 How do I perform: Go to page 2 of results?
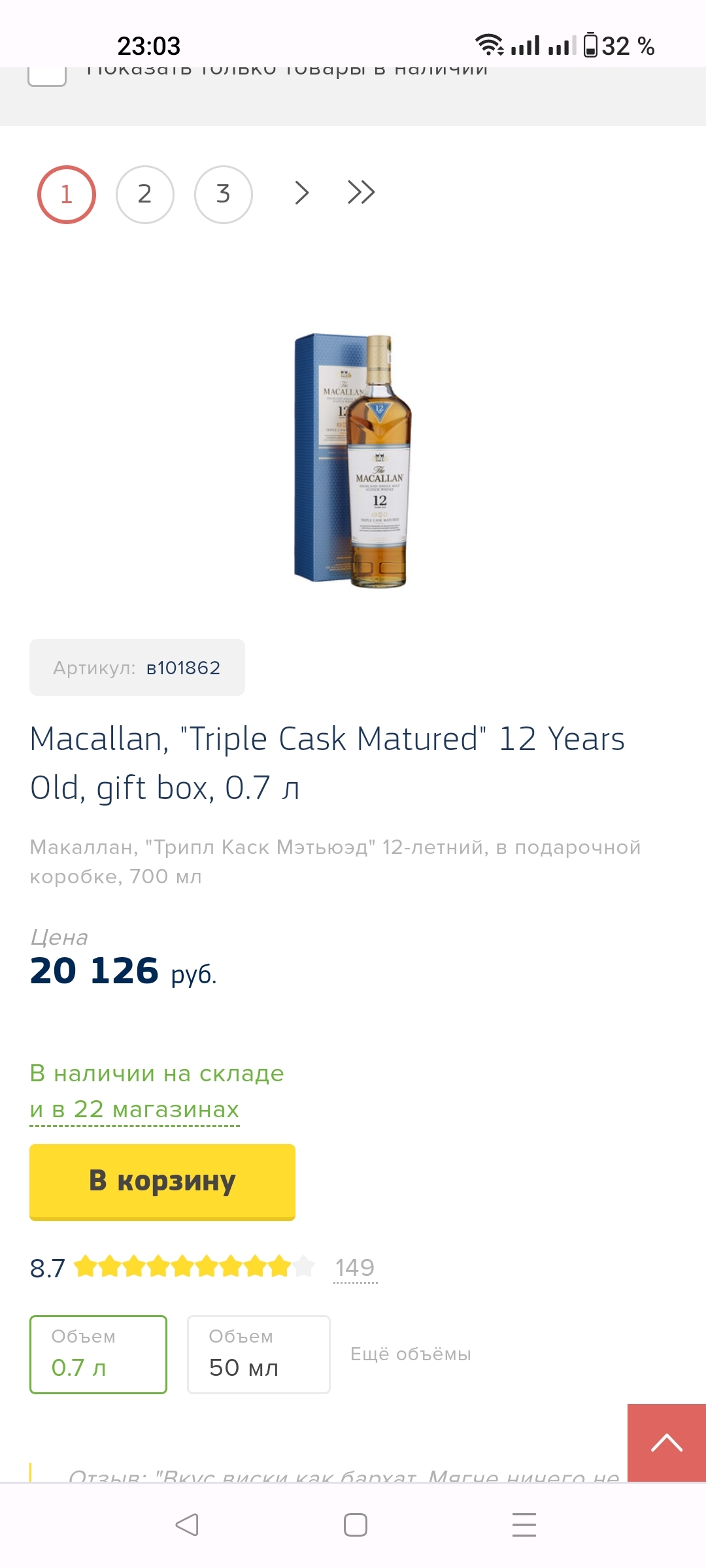pos(144,194)
